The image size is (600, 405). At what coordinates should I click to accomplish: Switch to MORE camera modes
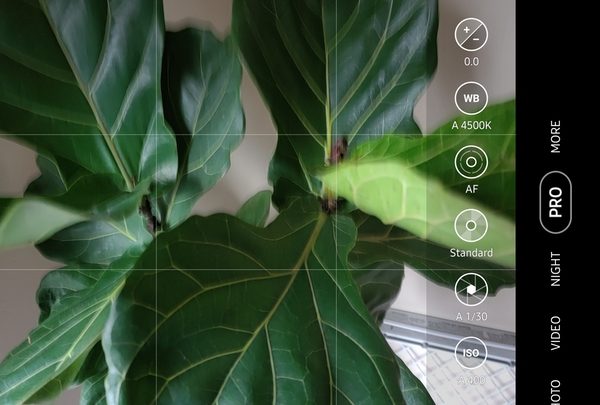[556, 136]
